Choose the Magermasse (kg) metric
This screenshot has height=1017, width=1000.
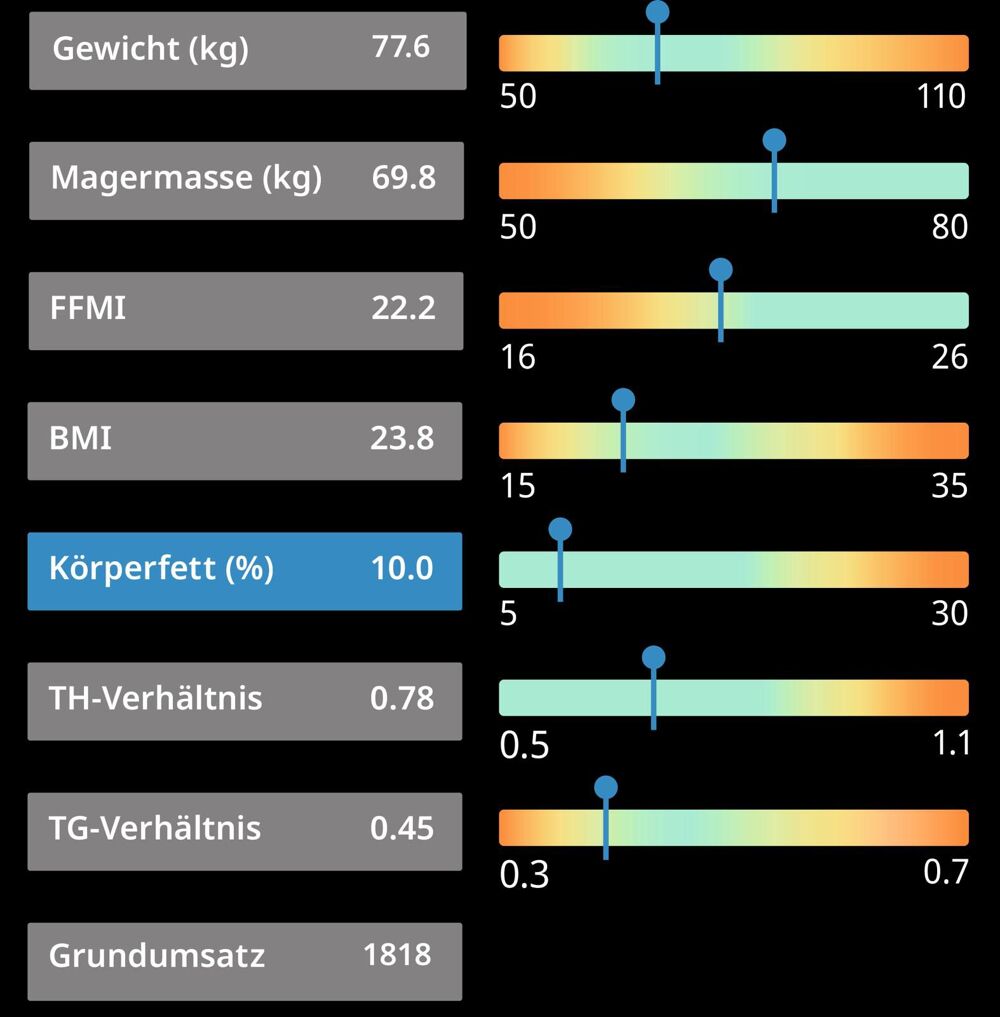[247, 180]
